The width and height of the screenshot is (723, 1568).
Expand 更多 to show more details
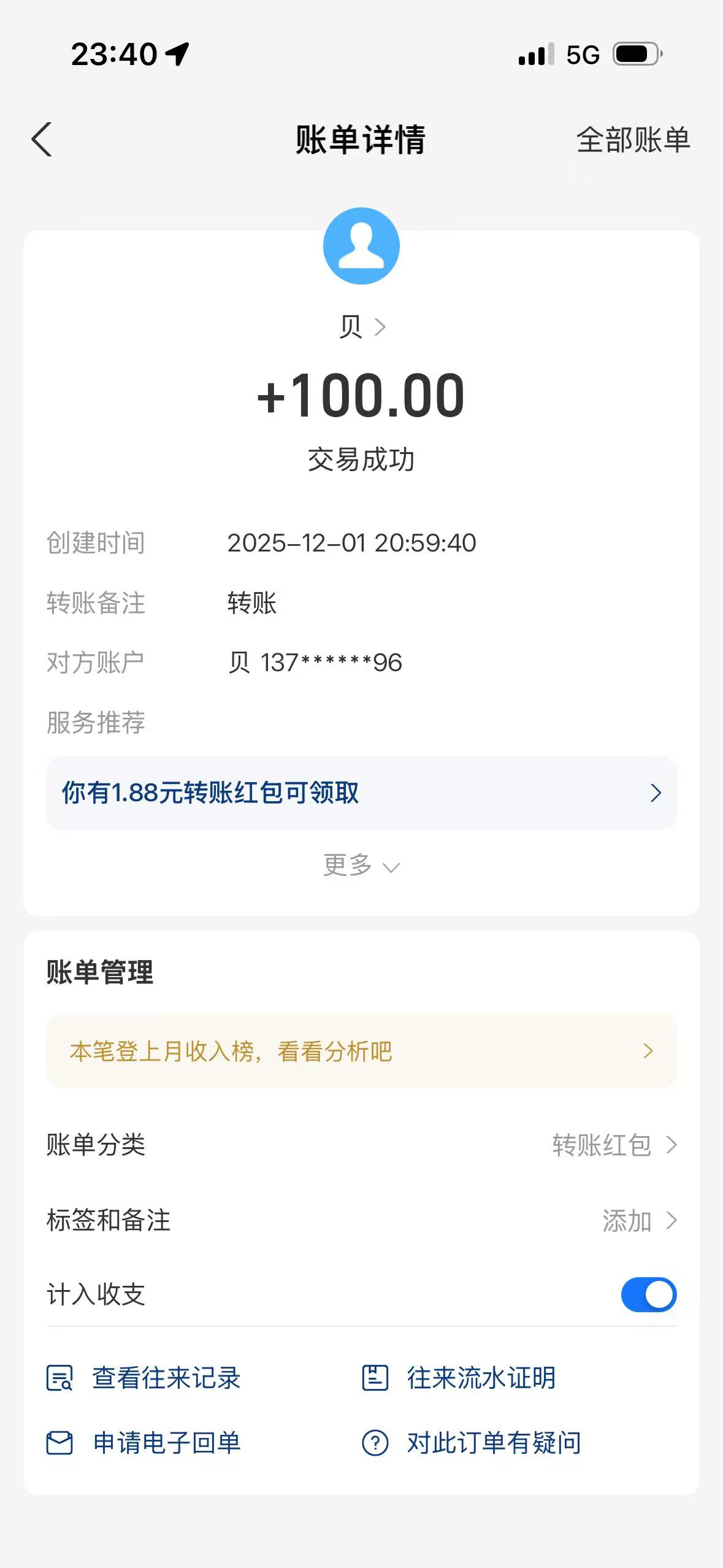(361, 865)
